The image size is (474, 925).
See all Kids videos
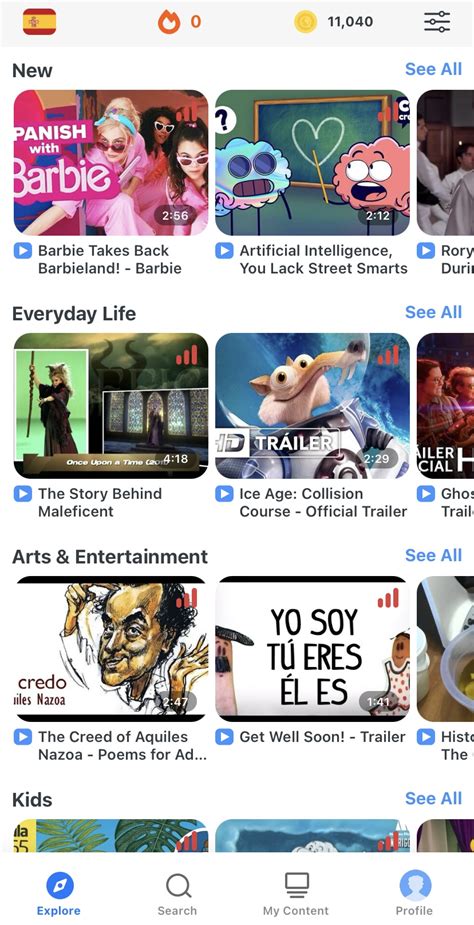click(433, 798)
